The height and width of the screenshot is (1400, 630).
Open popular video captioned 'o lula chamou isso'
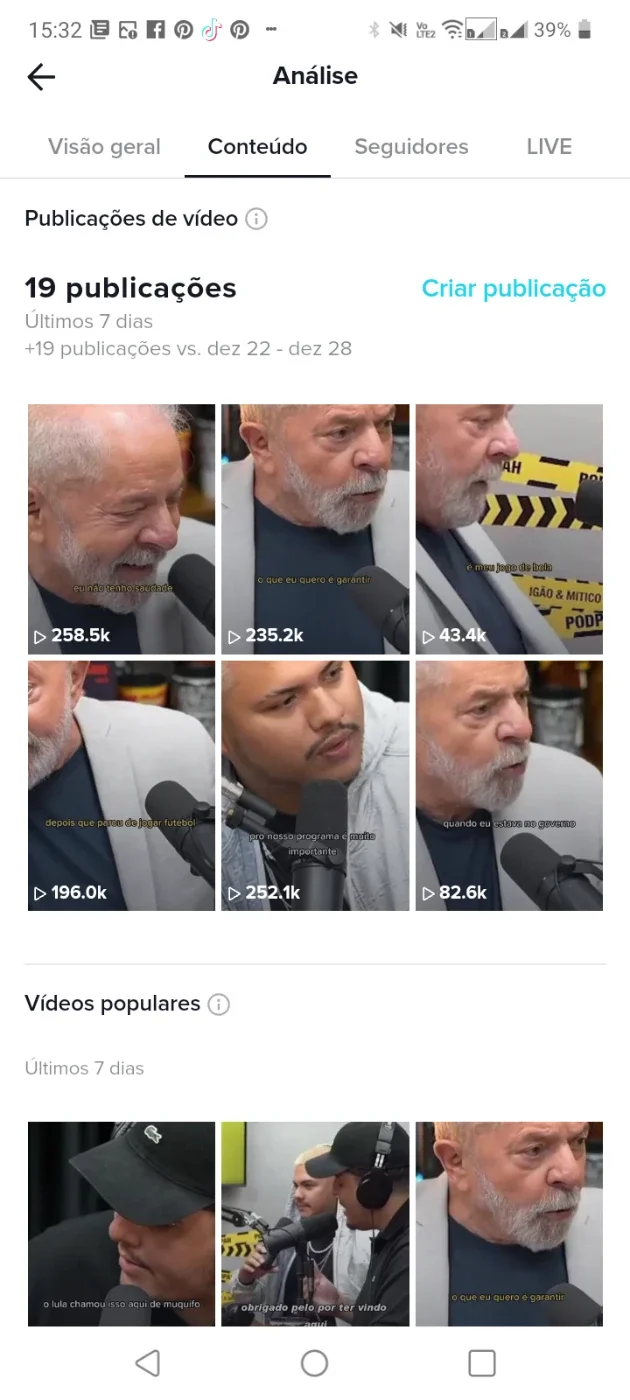(x=121, y=1224)
